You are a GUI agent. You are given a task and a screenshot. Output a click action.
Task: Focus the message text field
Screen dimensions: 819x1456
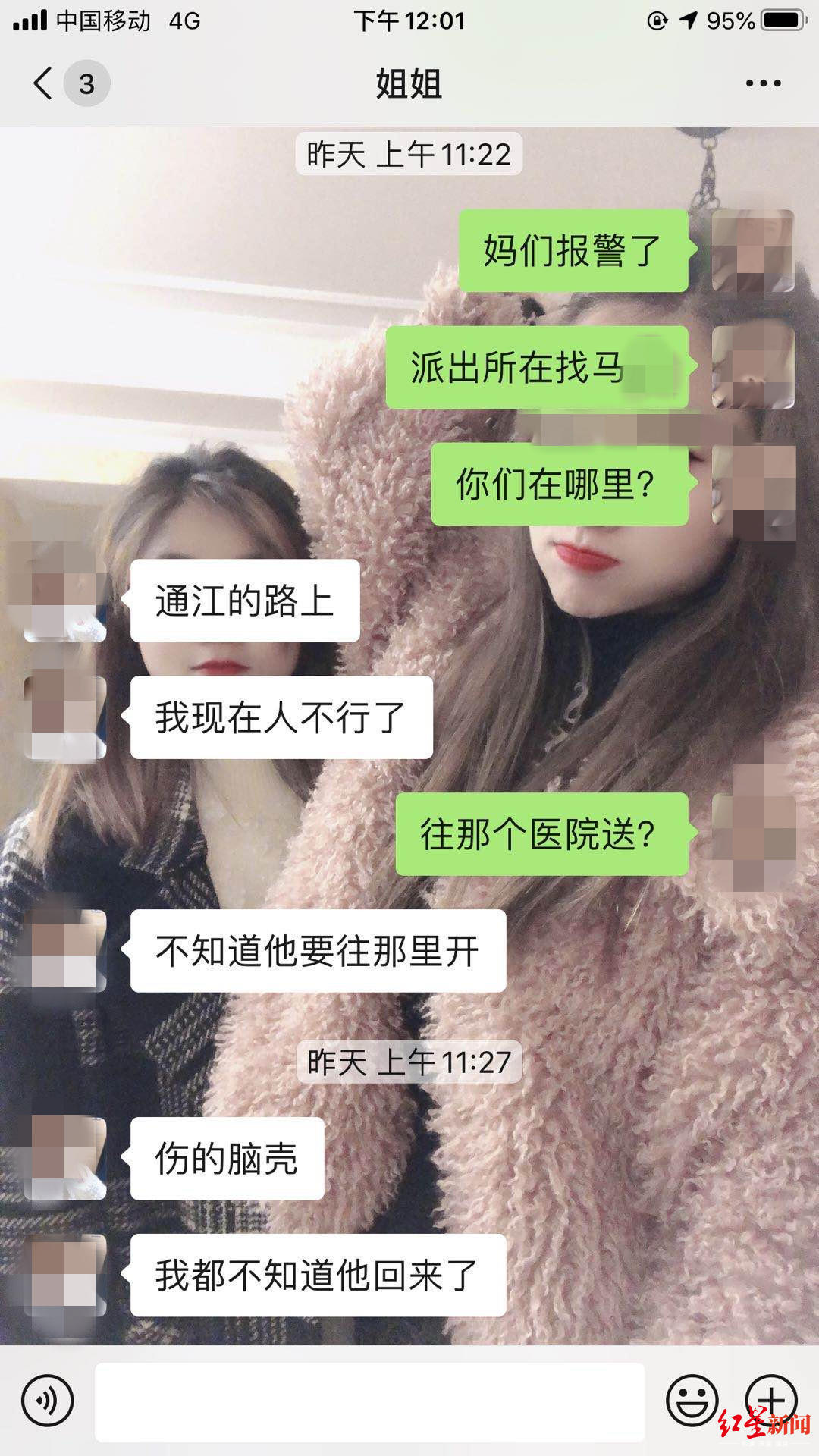pos(369,1401)
